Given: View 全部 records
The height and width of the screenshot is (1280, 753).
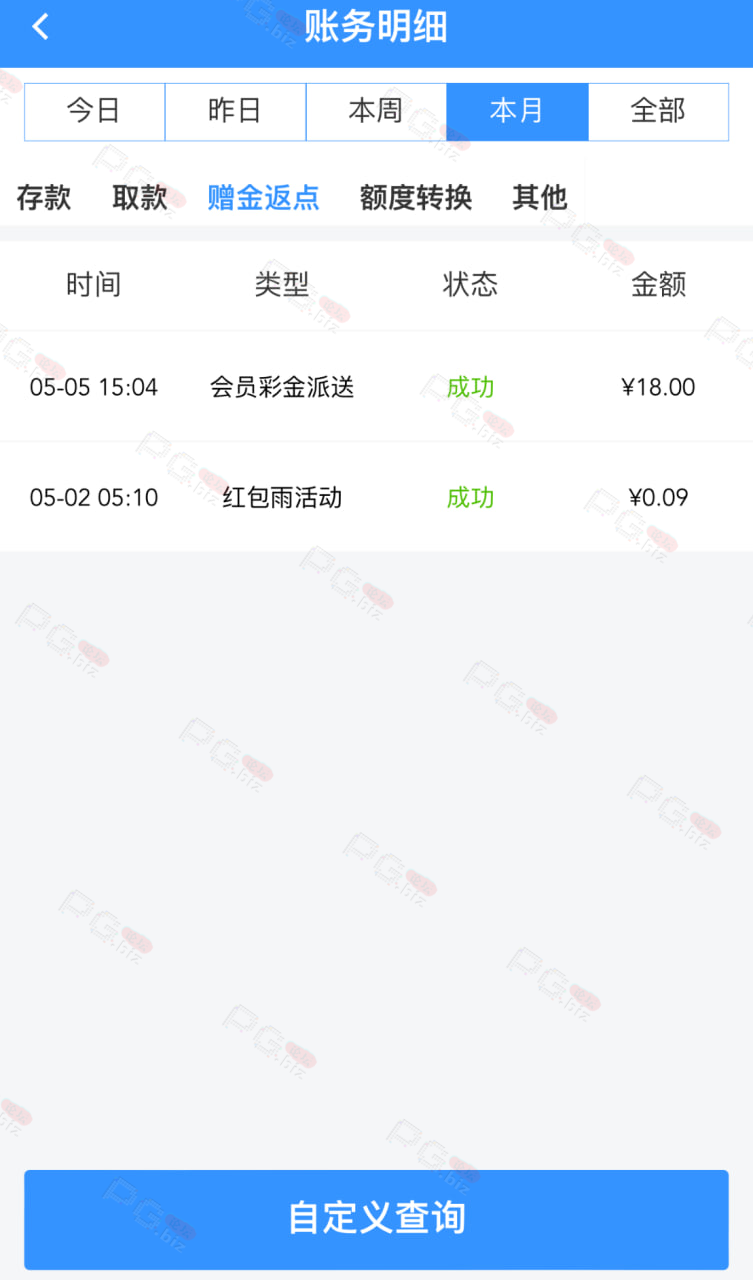Looking at the screenshot, I should pyautogui.click(x=658, y=111).
